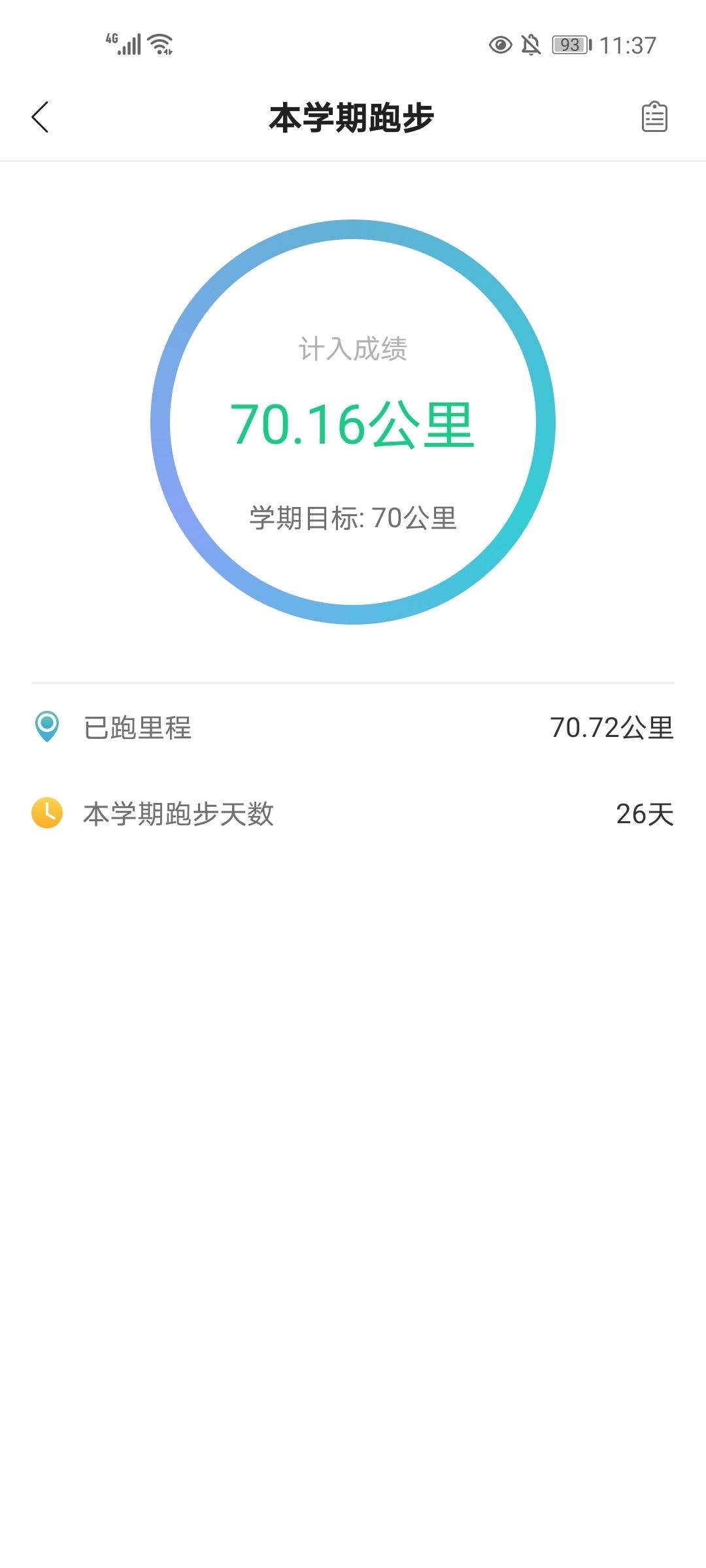Go back using the top-left arrow
The image size is (706, 1568).
click(x=40, y=118)
